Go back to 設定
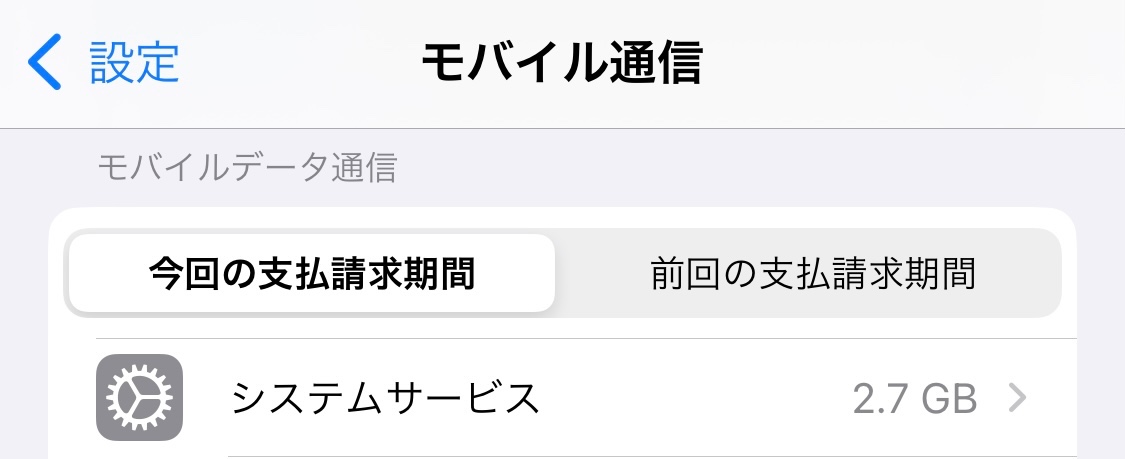 click(x=104, y=62)
